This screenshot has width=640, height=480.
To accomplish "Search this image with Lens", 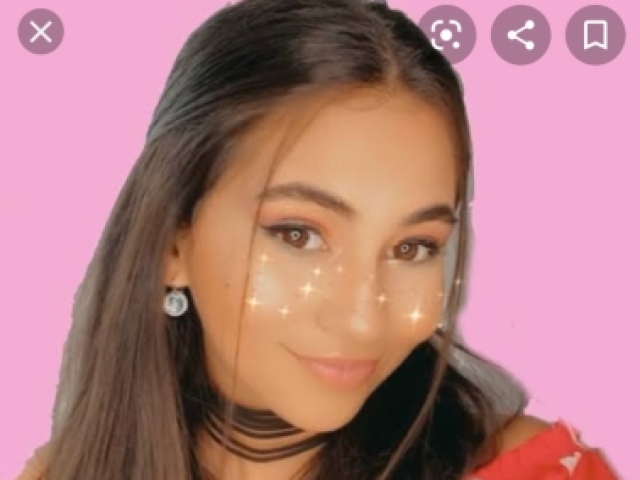I will point(446,35).
